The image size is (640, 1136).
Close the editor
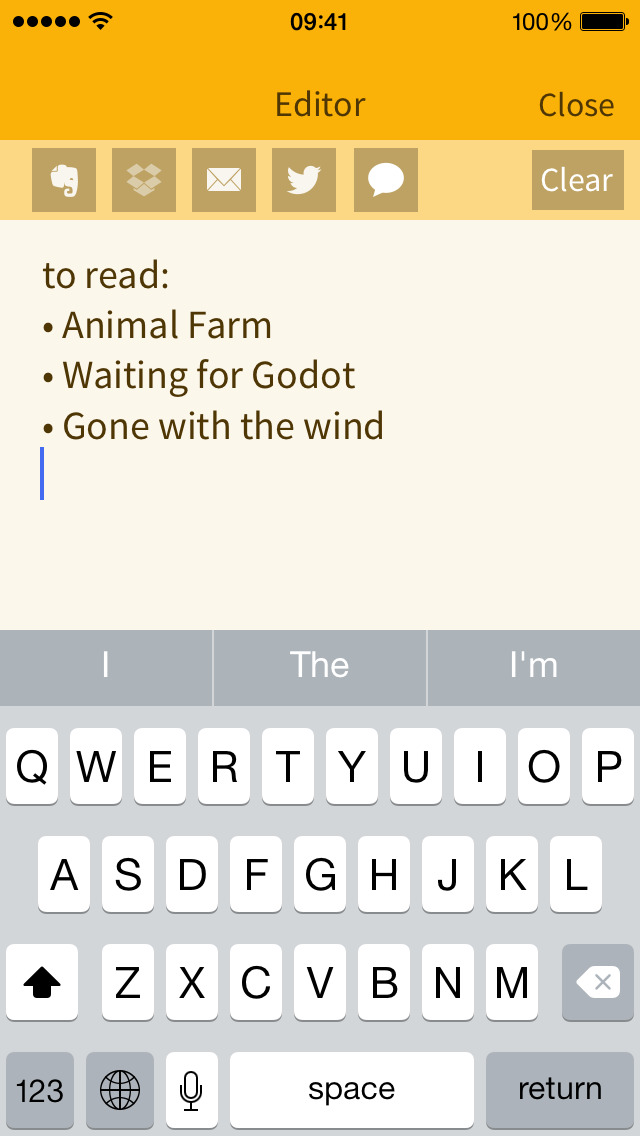575,105
